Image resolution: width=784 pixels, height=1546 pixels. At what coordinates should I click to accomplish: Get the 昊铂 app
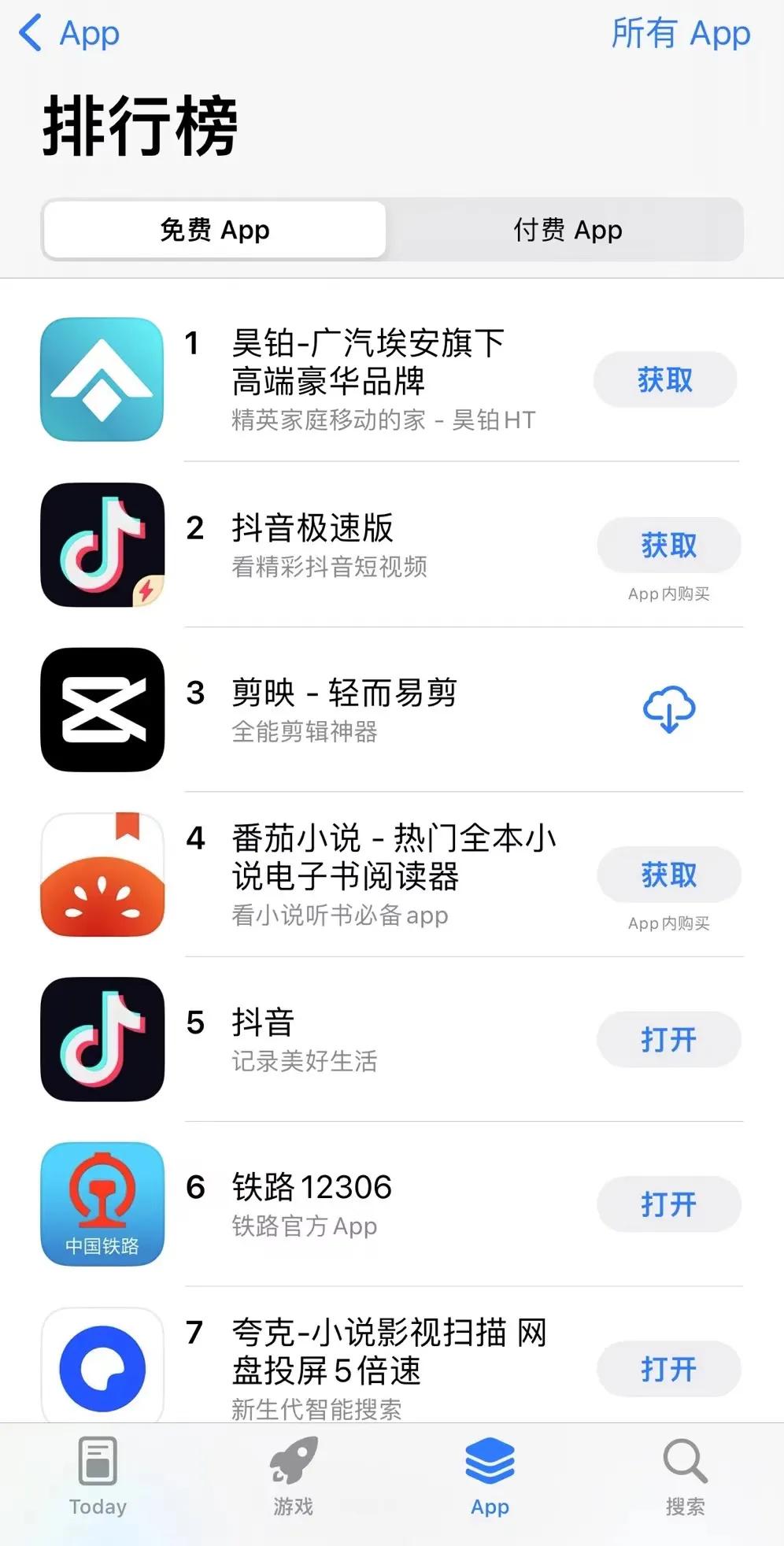tap(665, 379)
